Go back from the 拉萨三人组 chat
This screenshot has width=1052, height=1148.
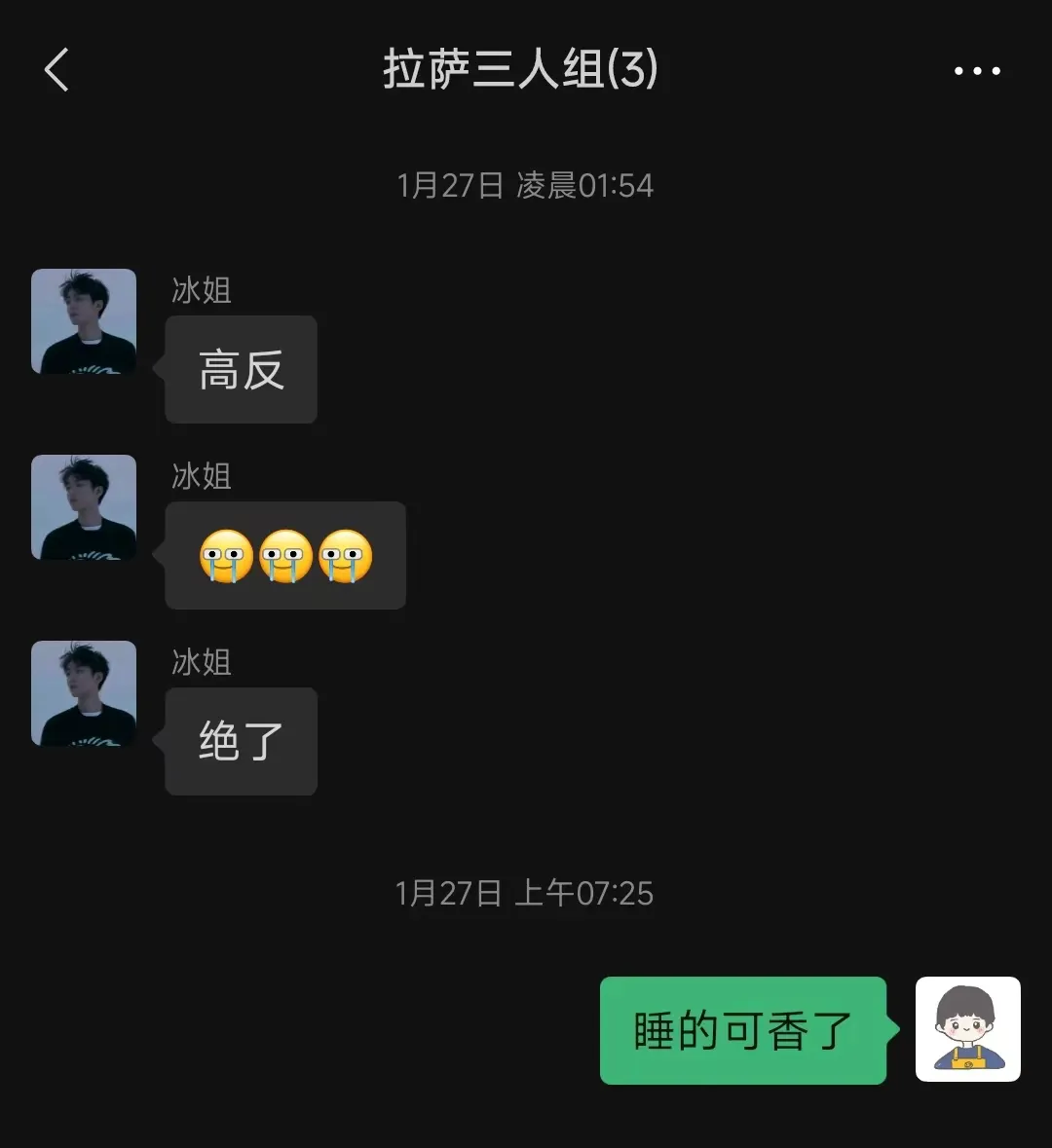coord(57,70)
